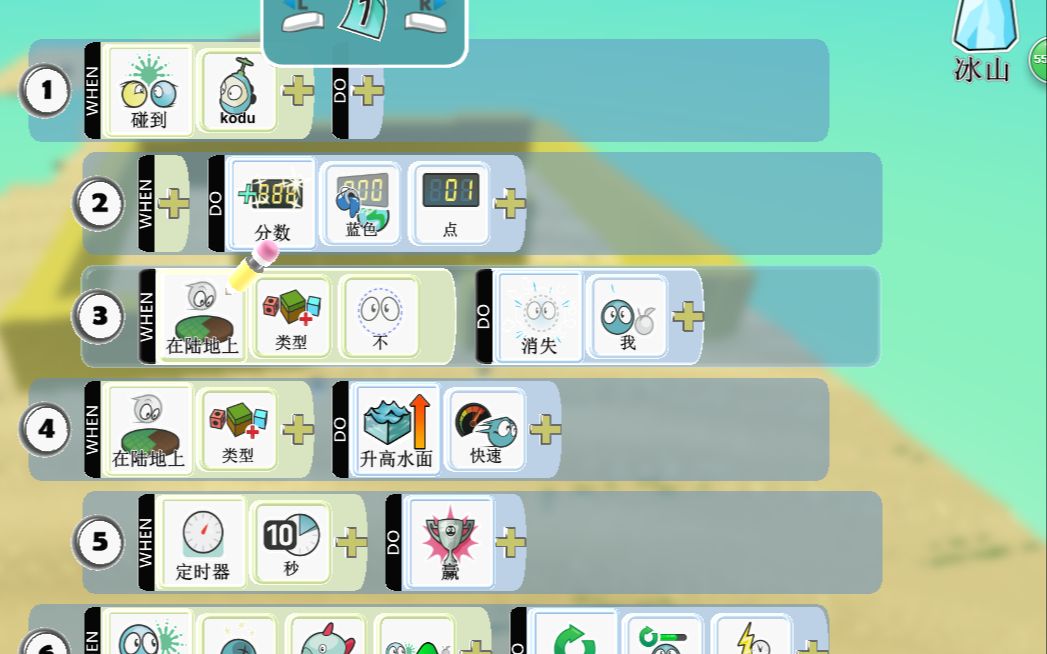Viewport: 1047px width, 654px height.
Task: Tap row number 5 handle
Action: click(x=100, y=543)
